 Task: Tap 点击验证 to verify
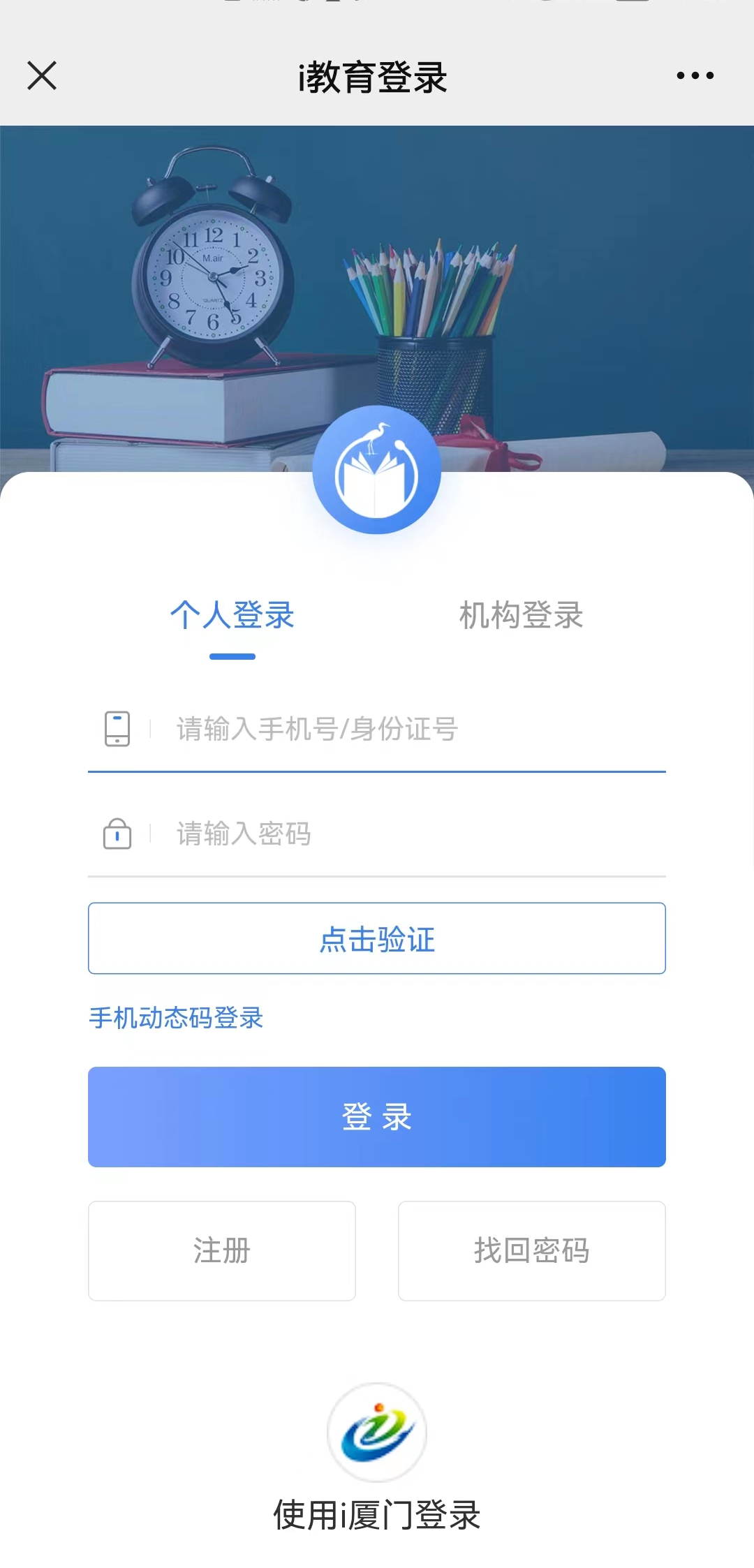[x=377, y=938]
